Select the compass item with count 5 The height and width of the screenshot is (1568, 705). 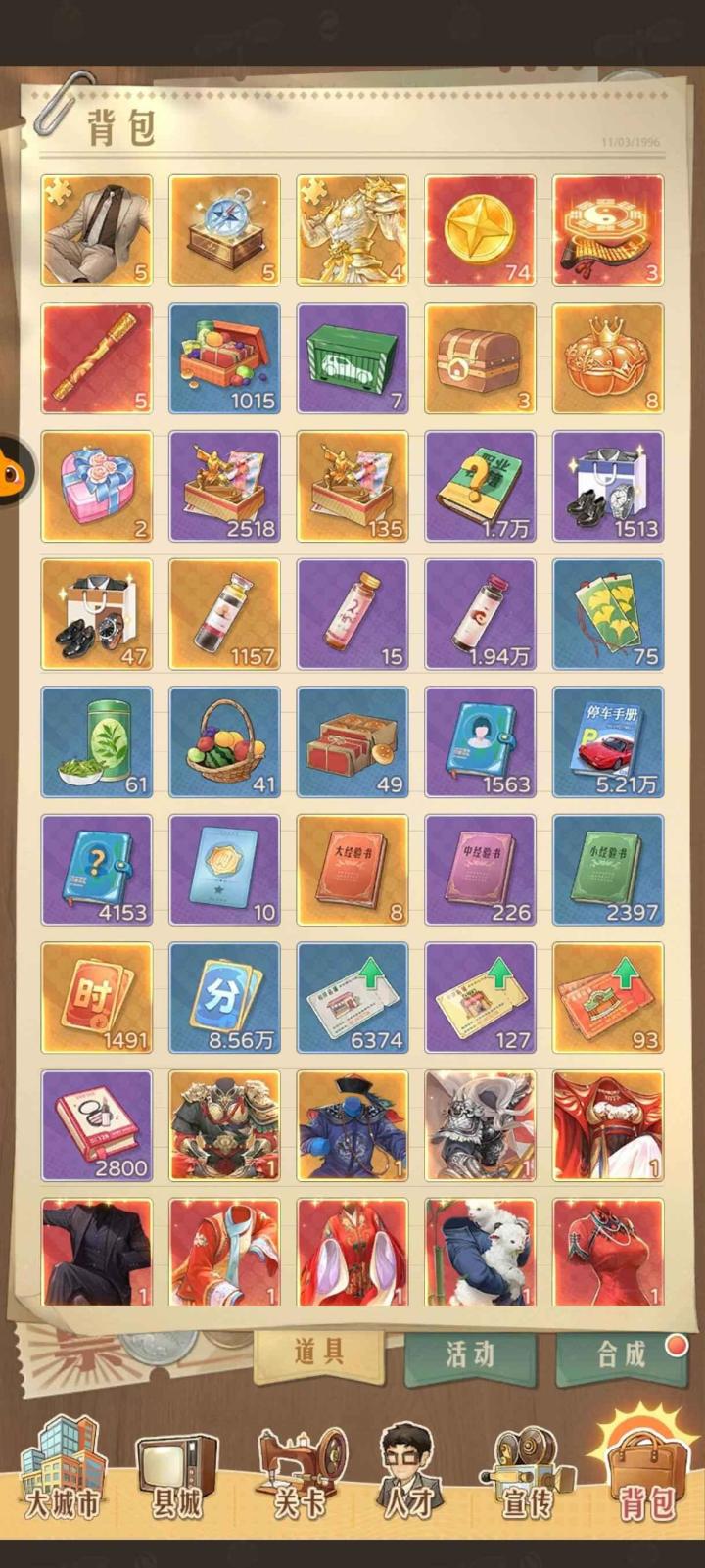pos(223,230)
